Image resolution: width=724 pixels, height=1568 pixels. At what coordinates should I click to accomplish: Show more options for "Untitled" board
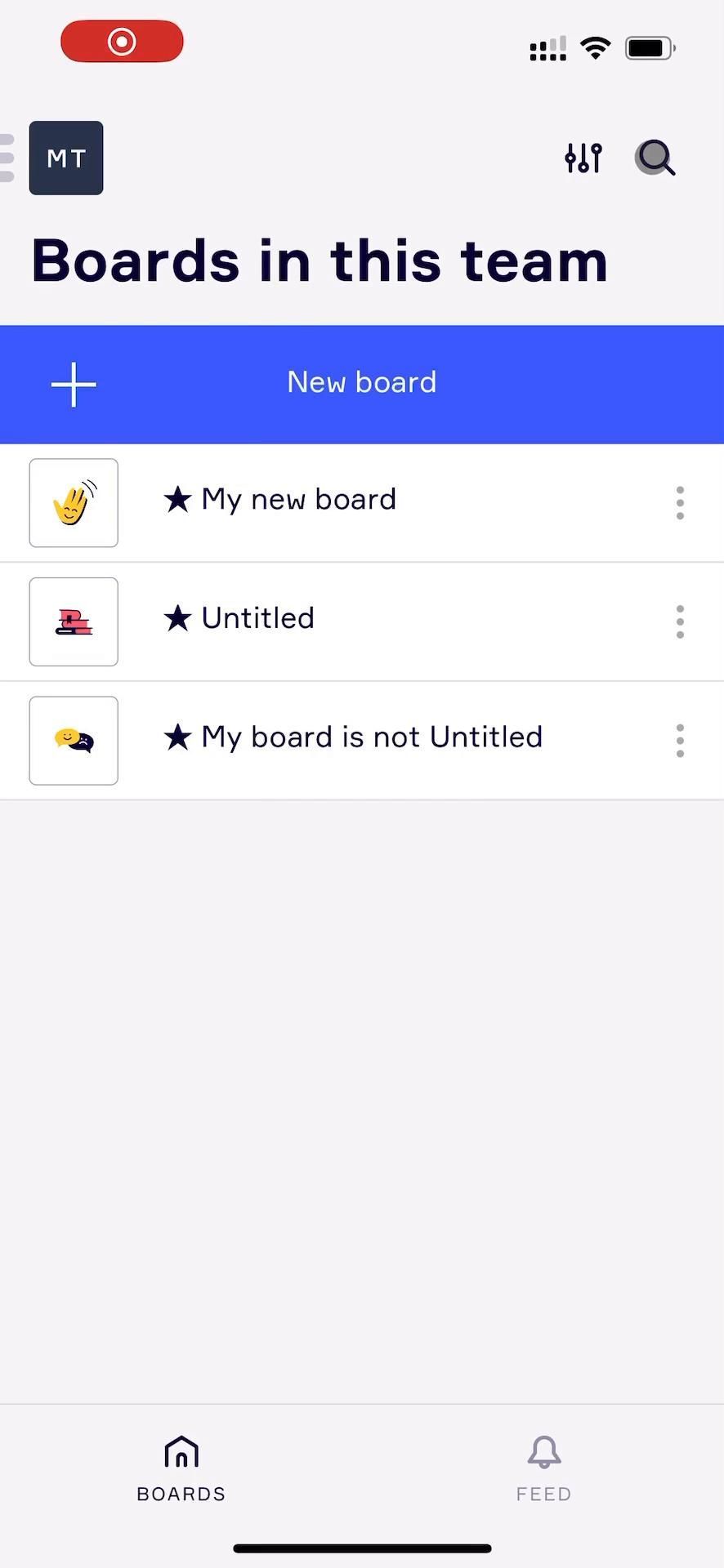pyautogui.click(x=680, y=622)
